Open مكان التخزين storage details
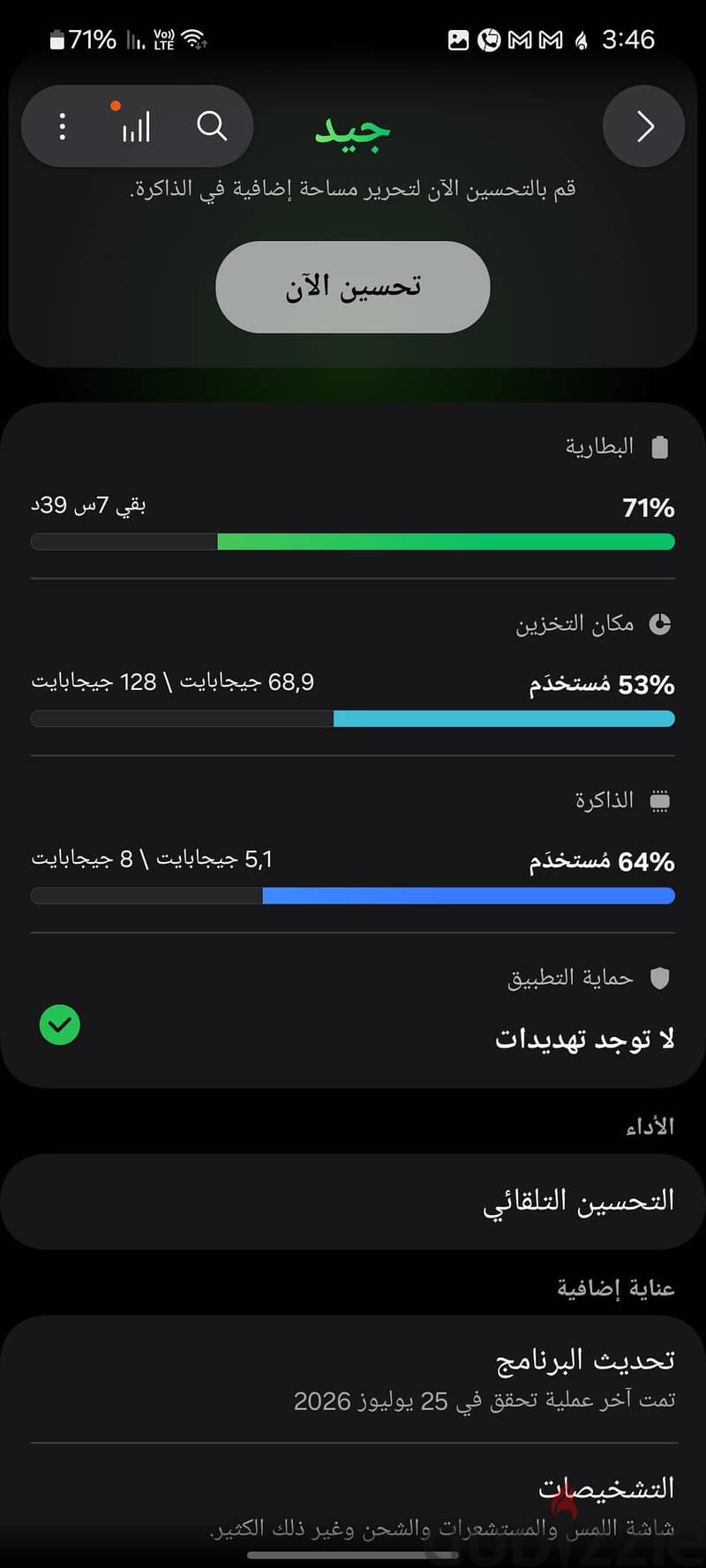The image size is (706, 1568). 353,668
